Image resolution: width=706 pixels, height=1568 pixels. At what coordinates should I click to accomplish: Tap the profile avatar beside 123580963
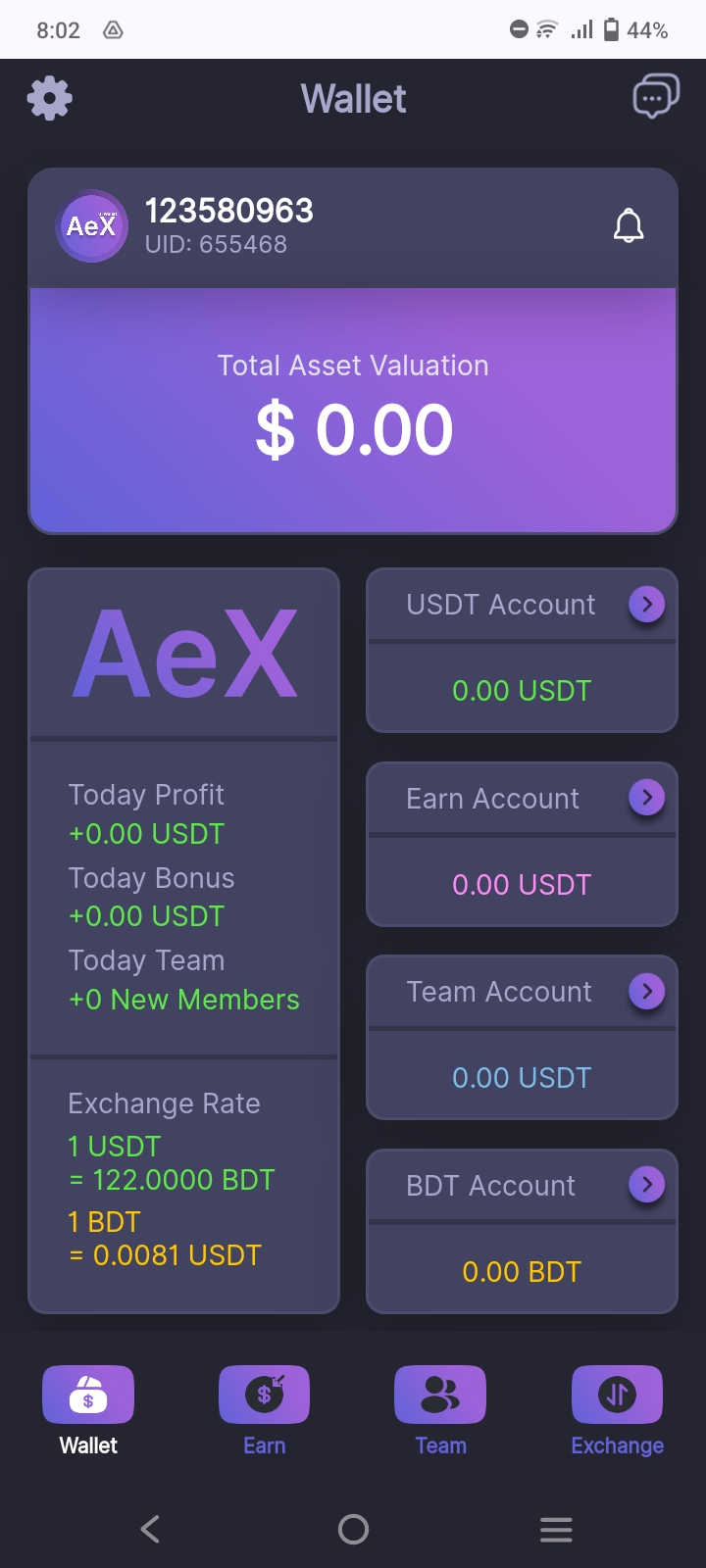[x=91, y=226]
